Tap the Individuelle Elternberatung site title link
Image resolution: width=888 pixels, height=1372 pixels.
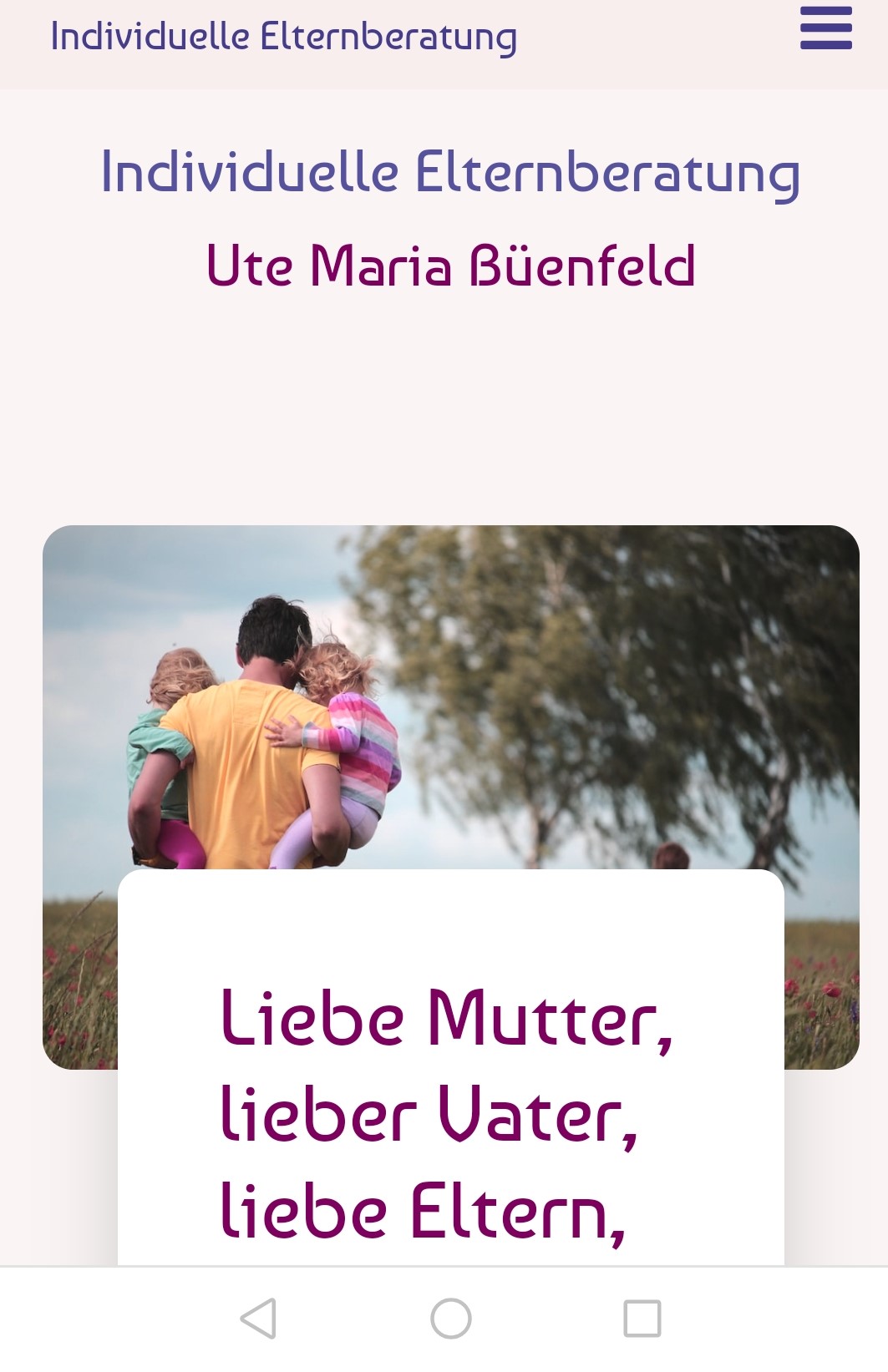283,38
